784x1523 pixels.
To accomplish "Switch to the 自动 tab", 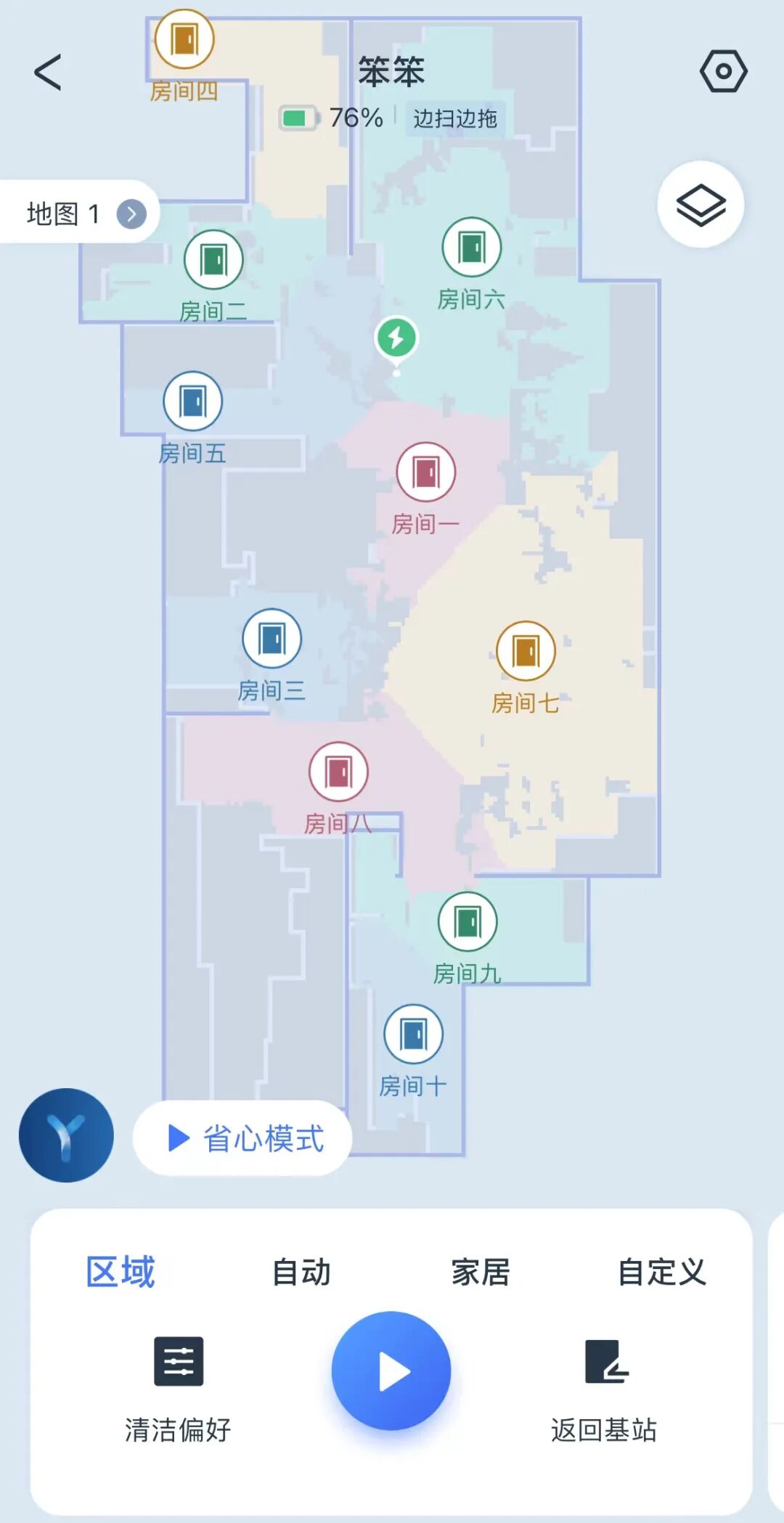I will tap(301, 1273).
